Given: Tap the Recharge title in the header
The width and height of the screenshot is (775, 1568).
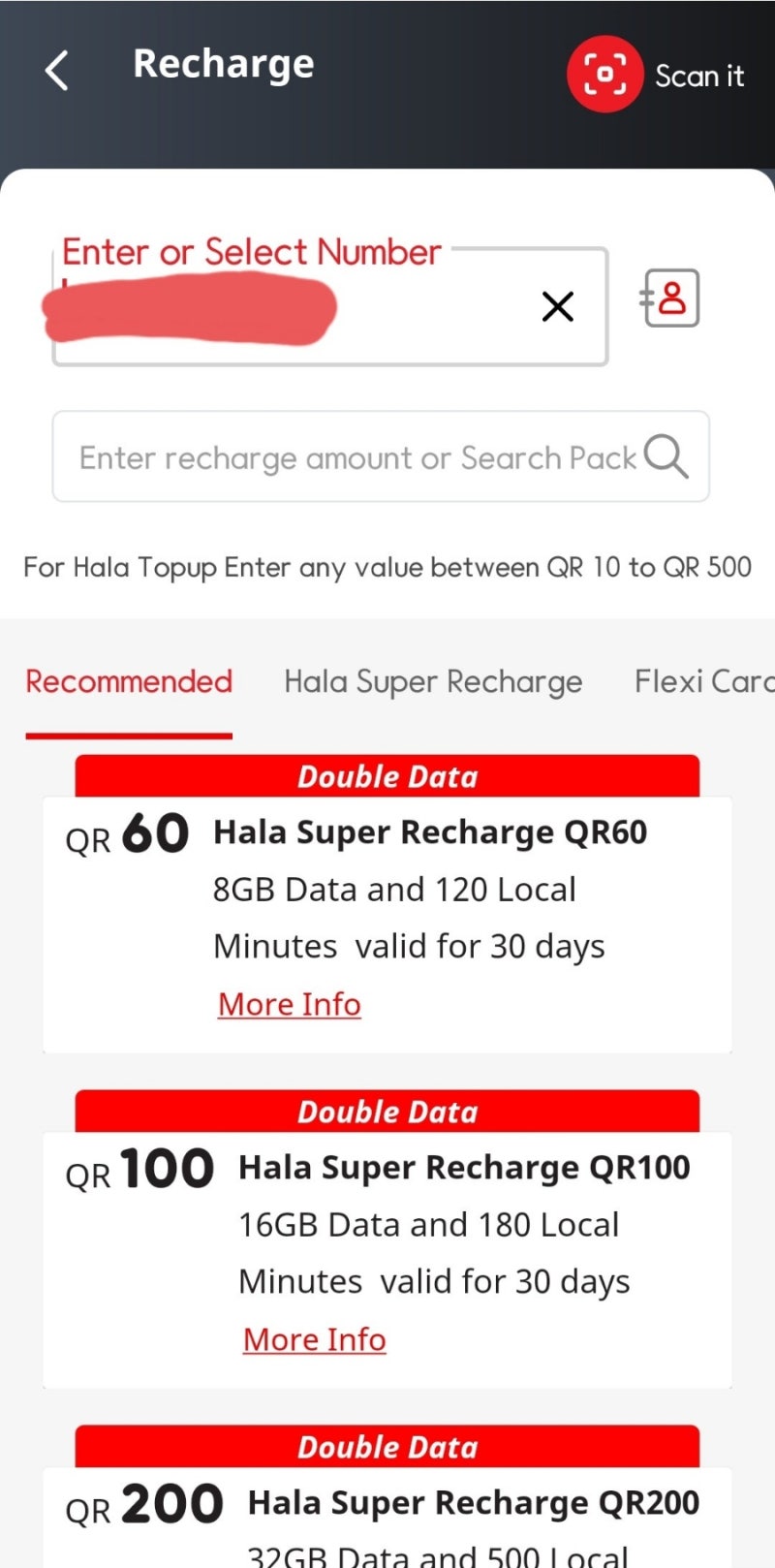Looking at the screenshot, I should 223,64.
